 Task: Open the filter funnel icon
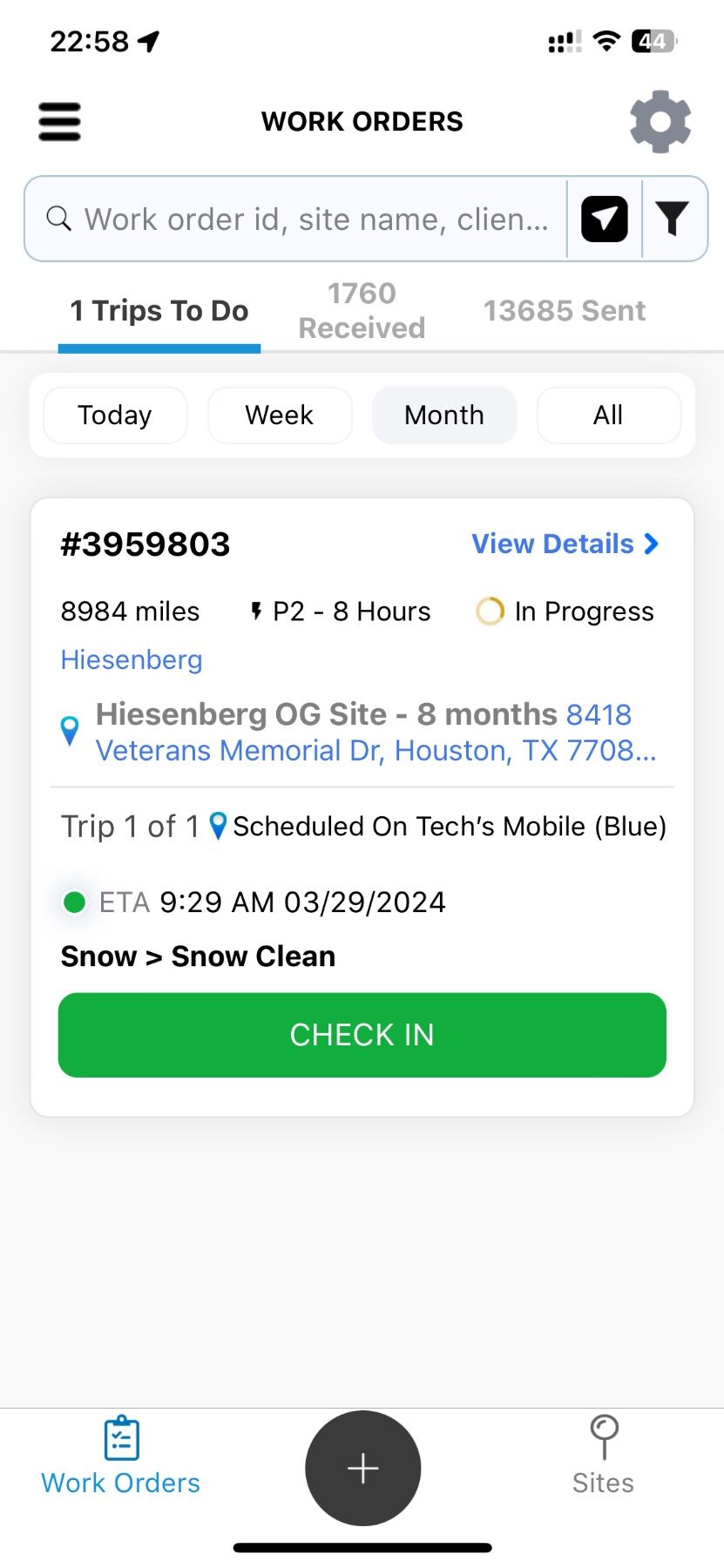[x=672, y=220]
